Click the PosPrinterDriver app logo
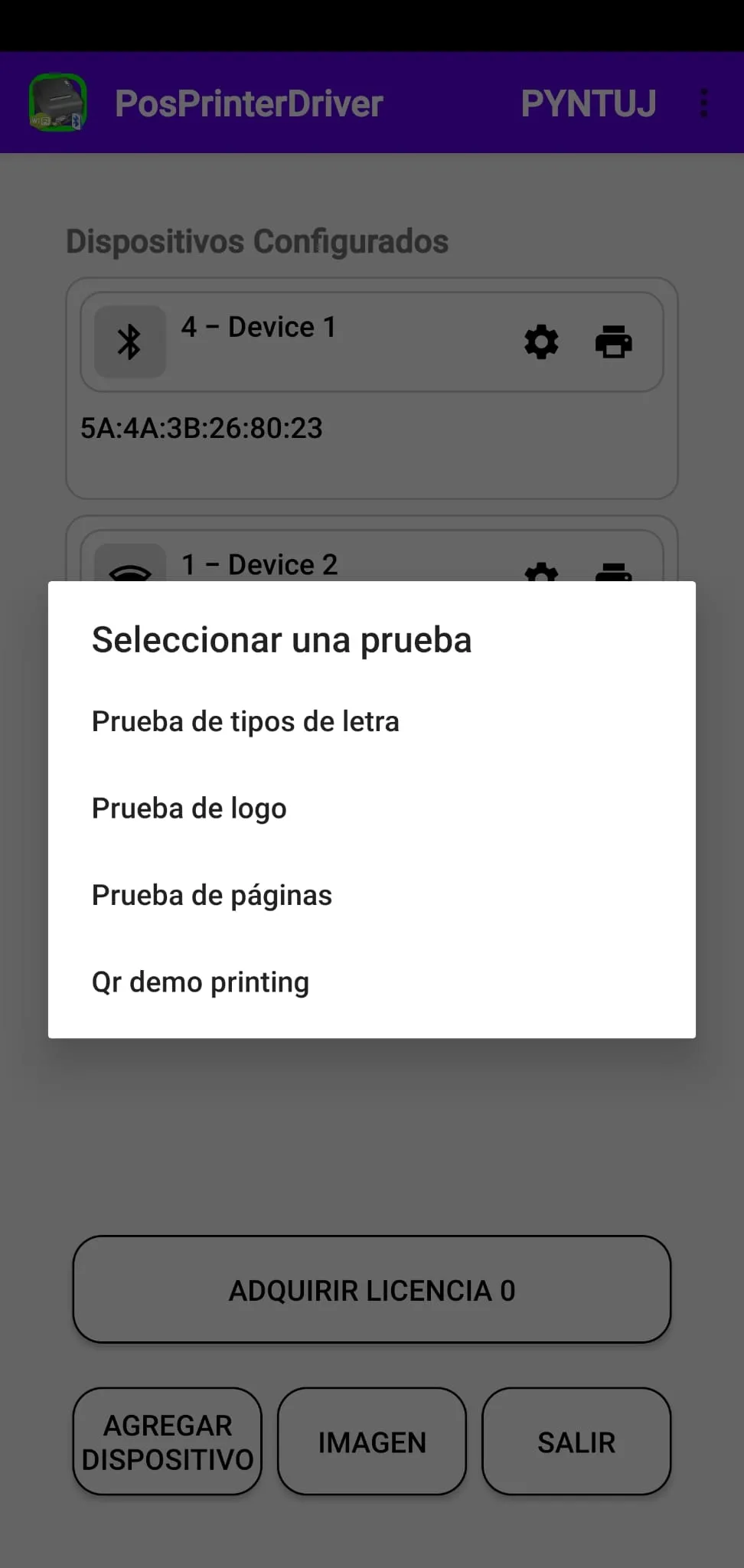The width and height of the screenshot is (744, 1568). [57, 103]
